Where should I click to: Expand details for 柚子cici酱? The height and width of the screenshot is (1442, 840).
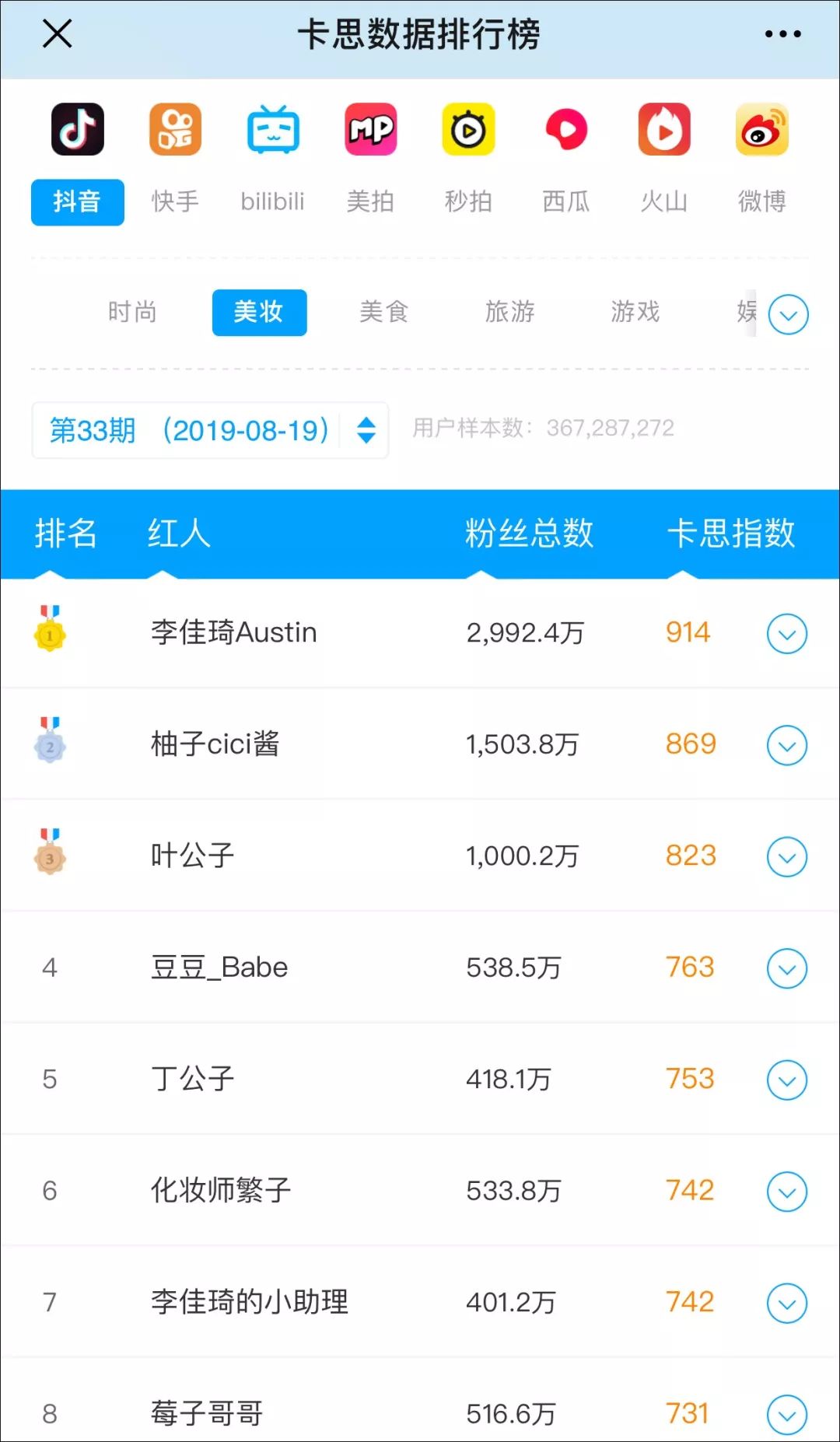787,745
